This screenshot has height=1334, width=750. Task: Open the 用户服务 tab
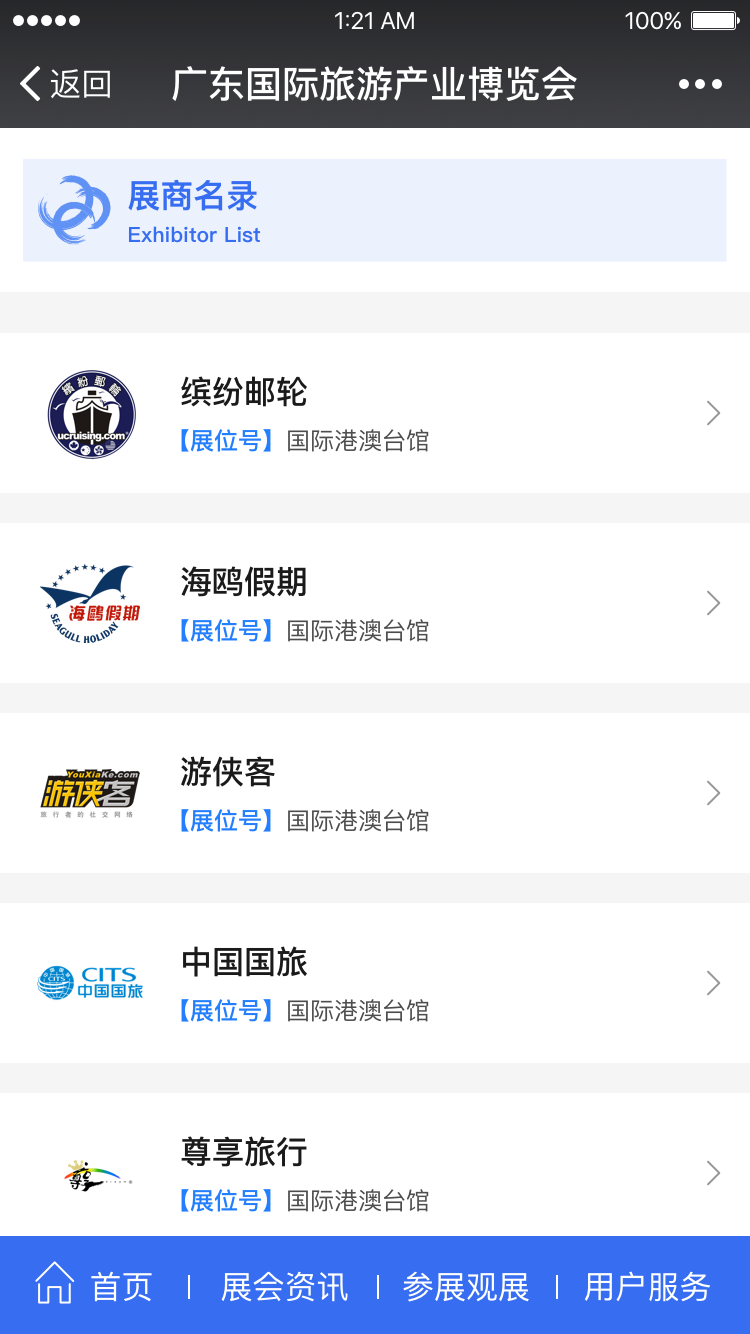coord(647,1287)
